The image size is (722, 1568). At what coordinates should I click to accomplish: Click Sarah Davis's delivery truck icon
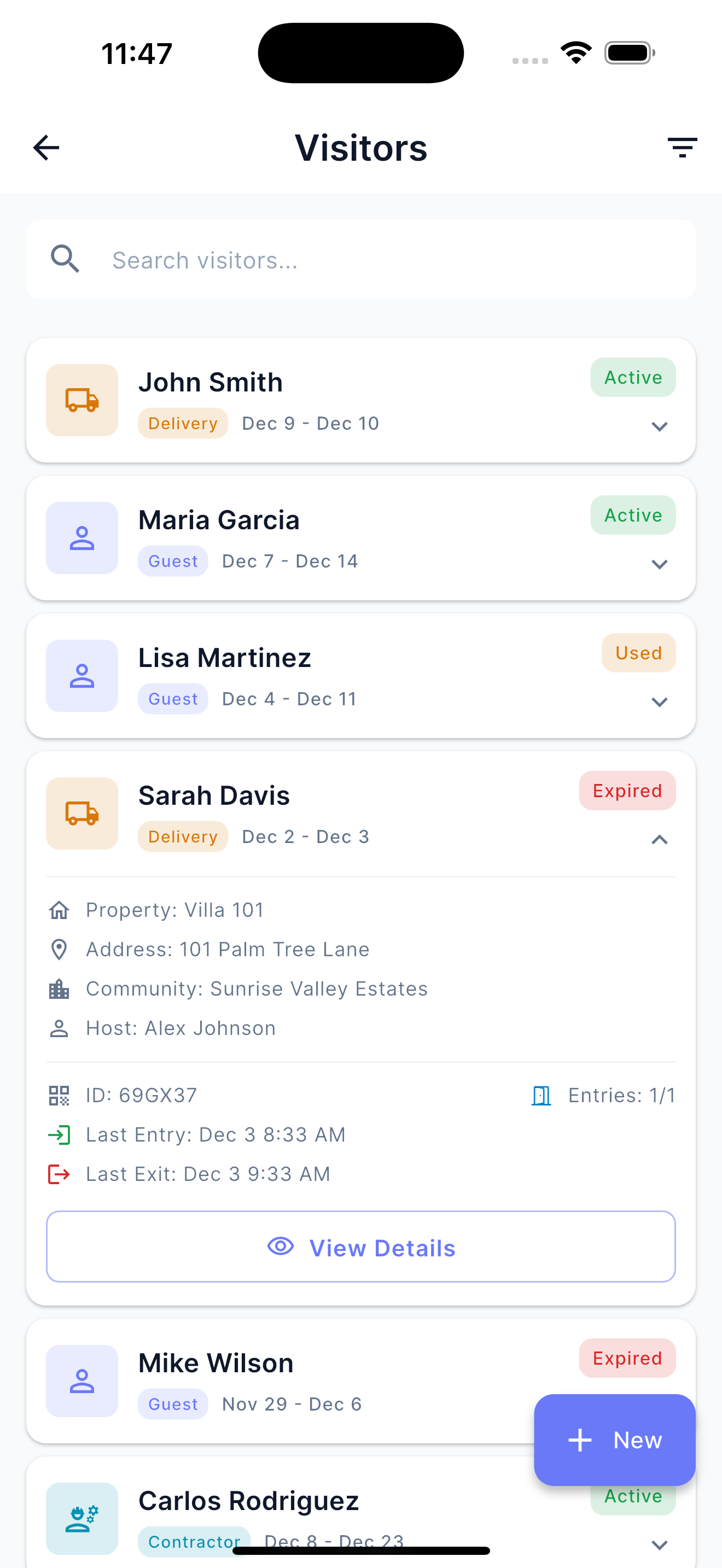[81, 813]
